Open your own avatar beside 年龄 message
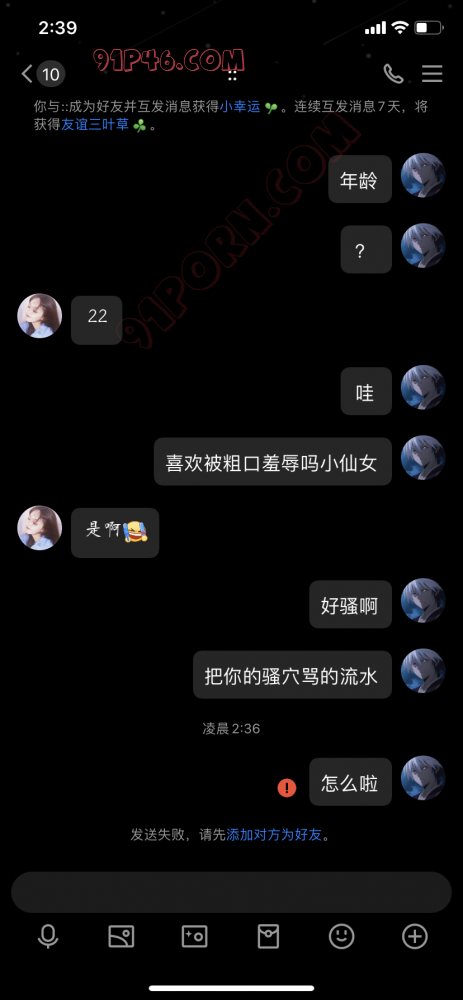Viewport: 463px width, 1000px height. [423, 175]
